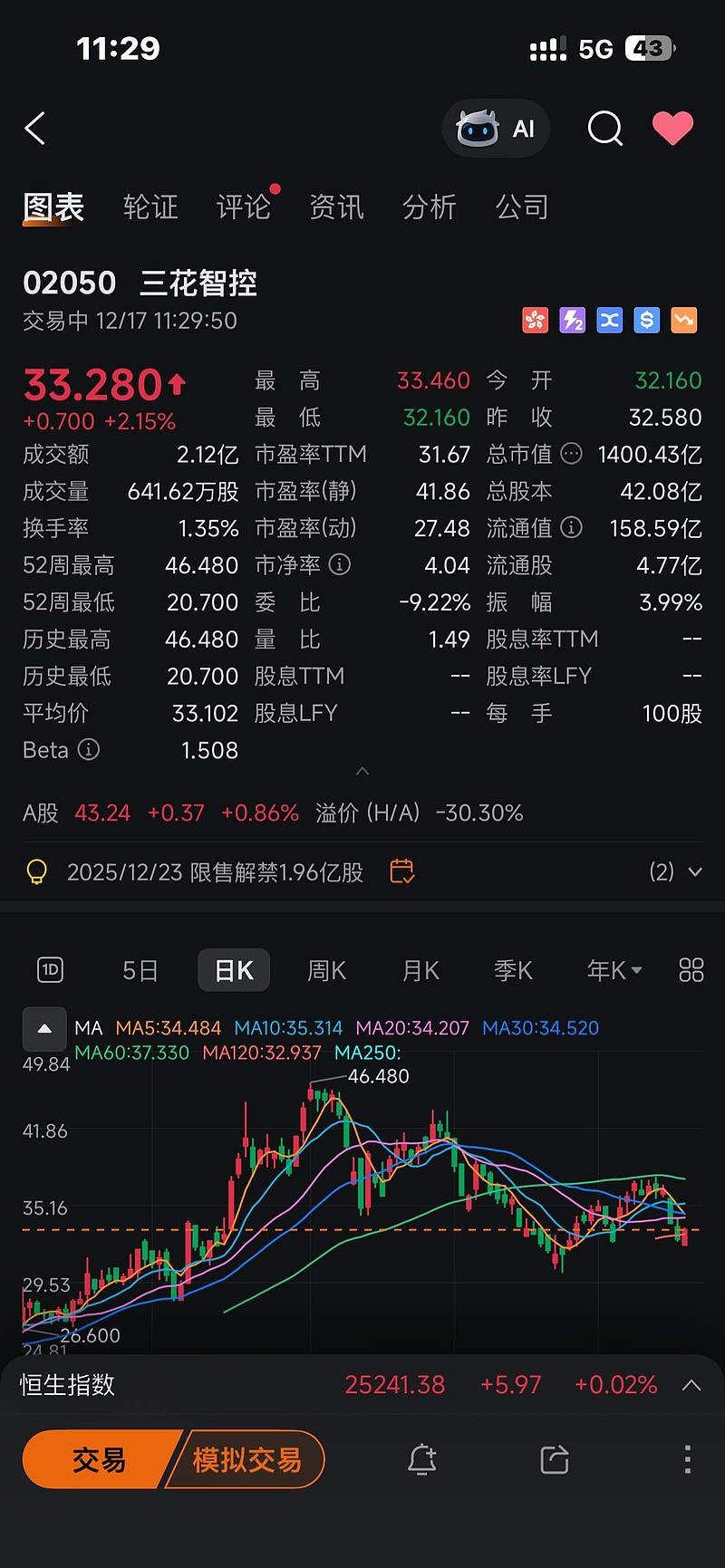Viewport: 725px width, 1568px height.
Task: Switch to the 轮证 tab
Action: pos(150,207)
